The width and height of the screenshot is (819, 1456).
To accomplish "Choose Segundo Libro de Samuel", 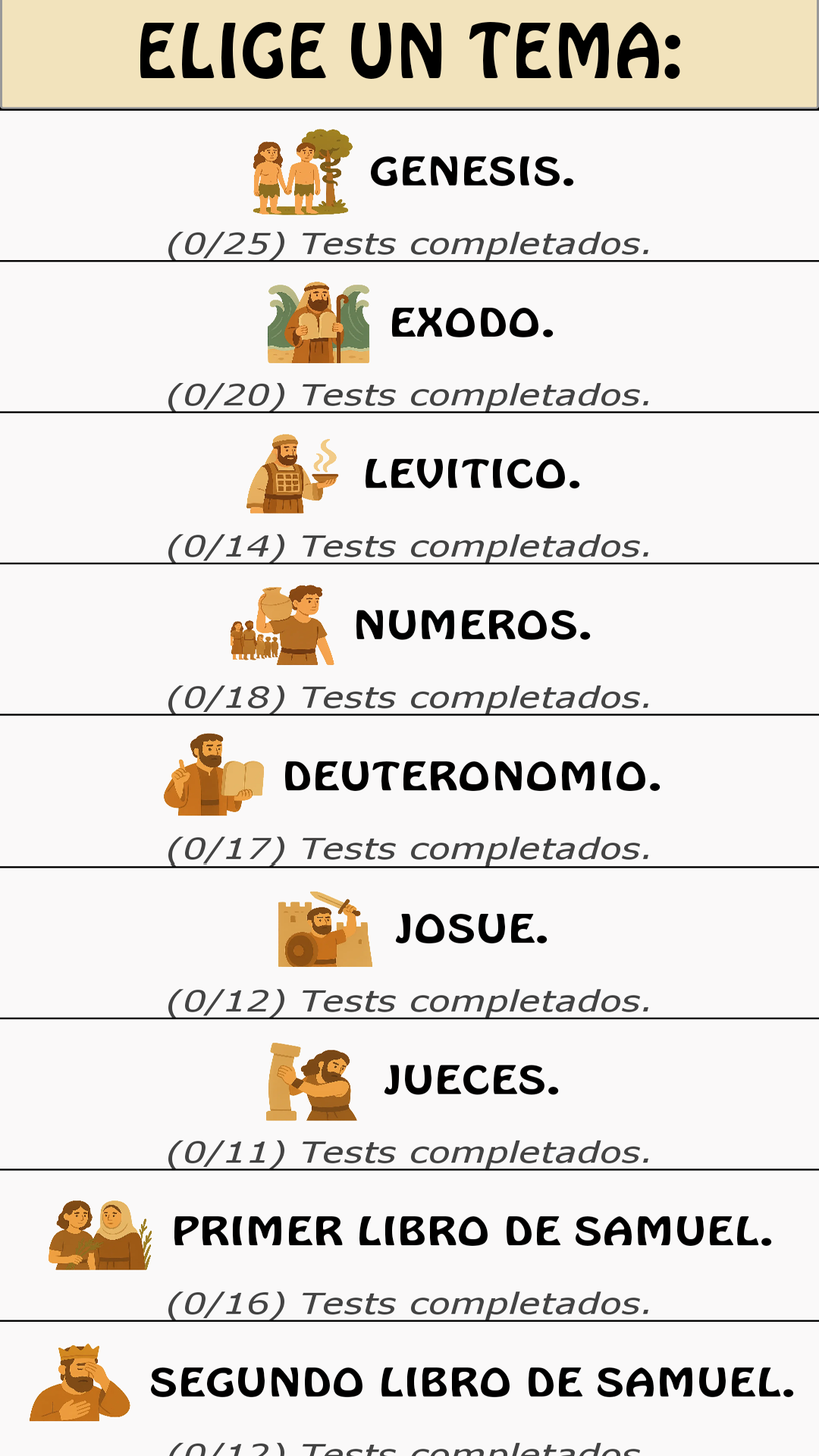I will pyautogui.click(x=409, y=1389).
